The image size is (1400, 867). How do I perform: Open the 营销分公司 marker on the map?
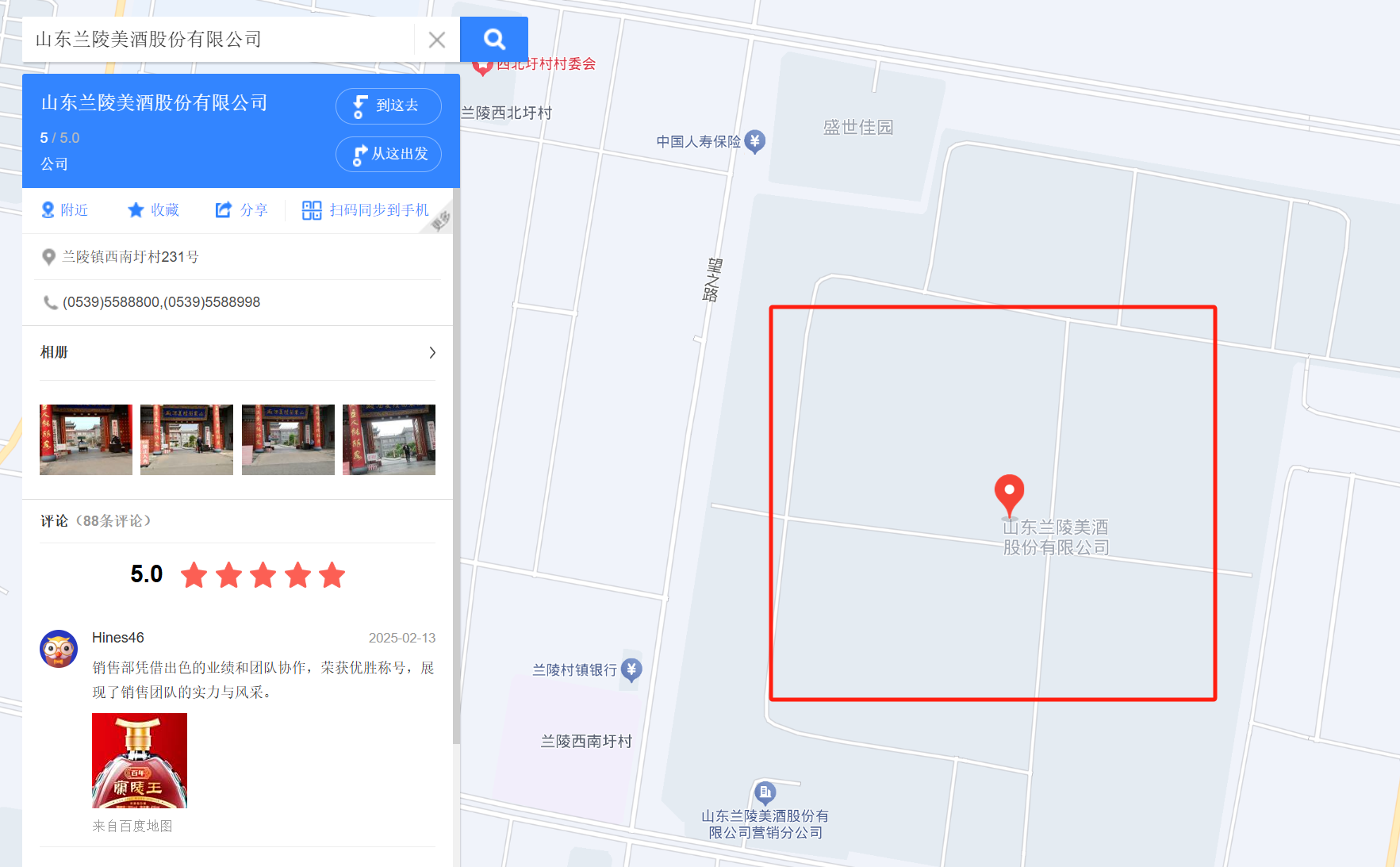pyautogui.click(x=765, y=792)
